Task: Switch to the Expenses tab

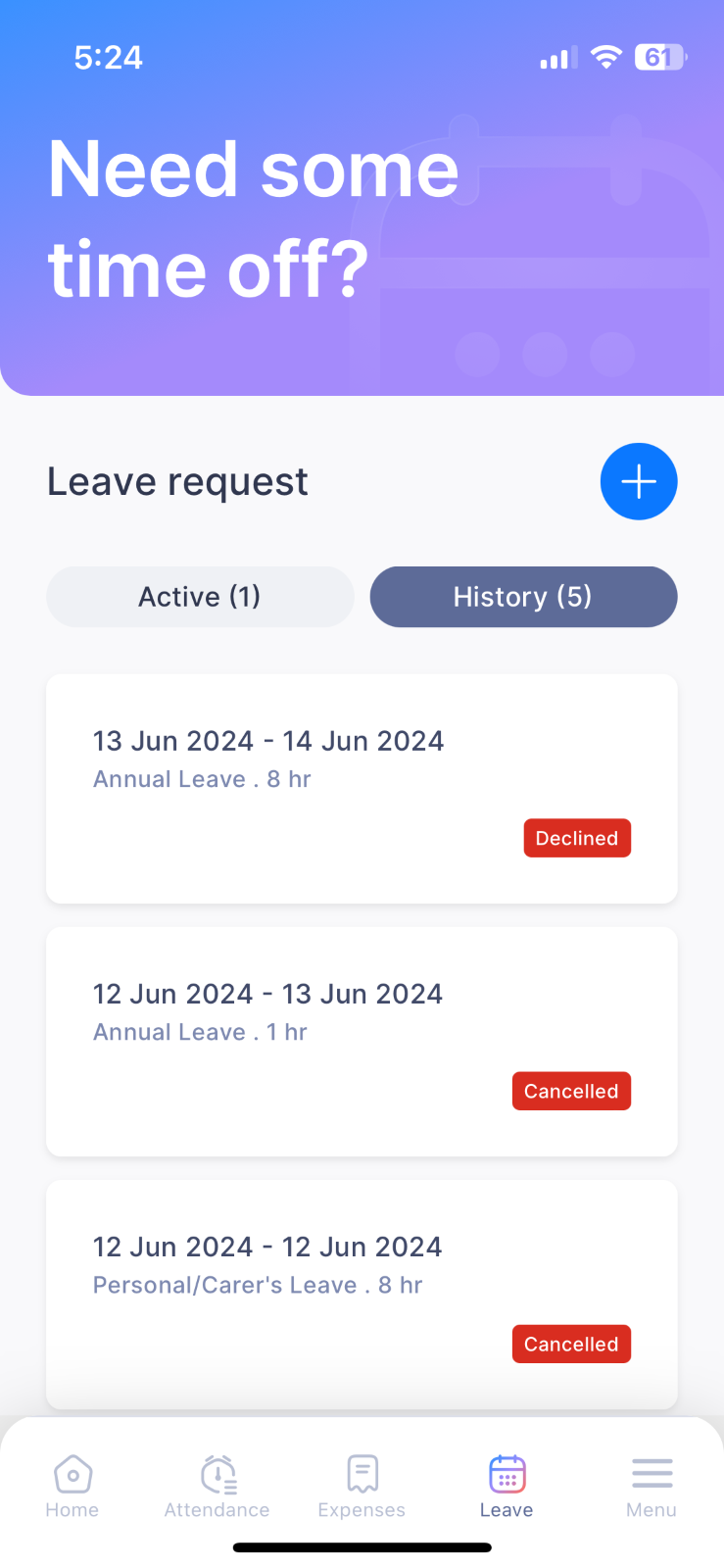Action: click(362, 1487)
